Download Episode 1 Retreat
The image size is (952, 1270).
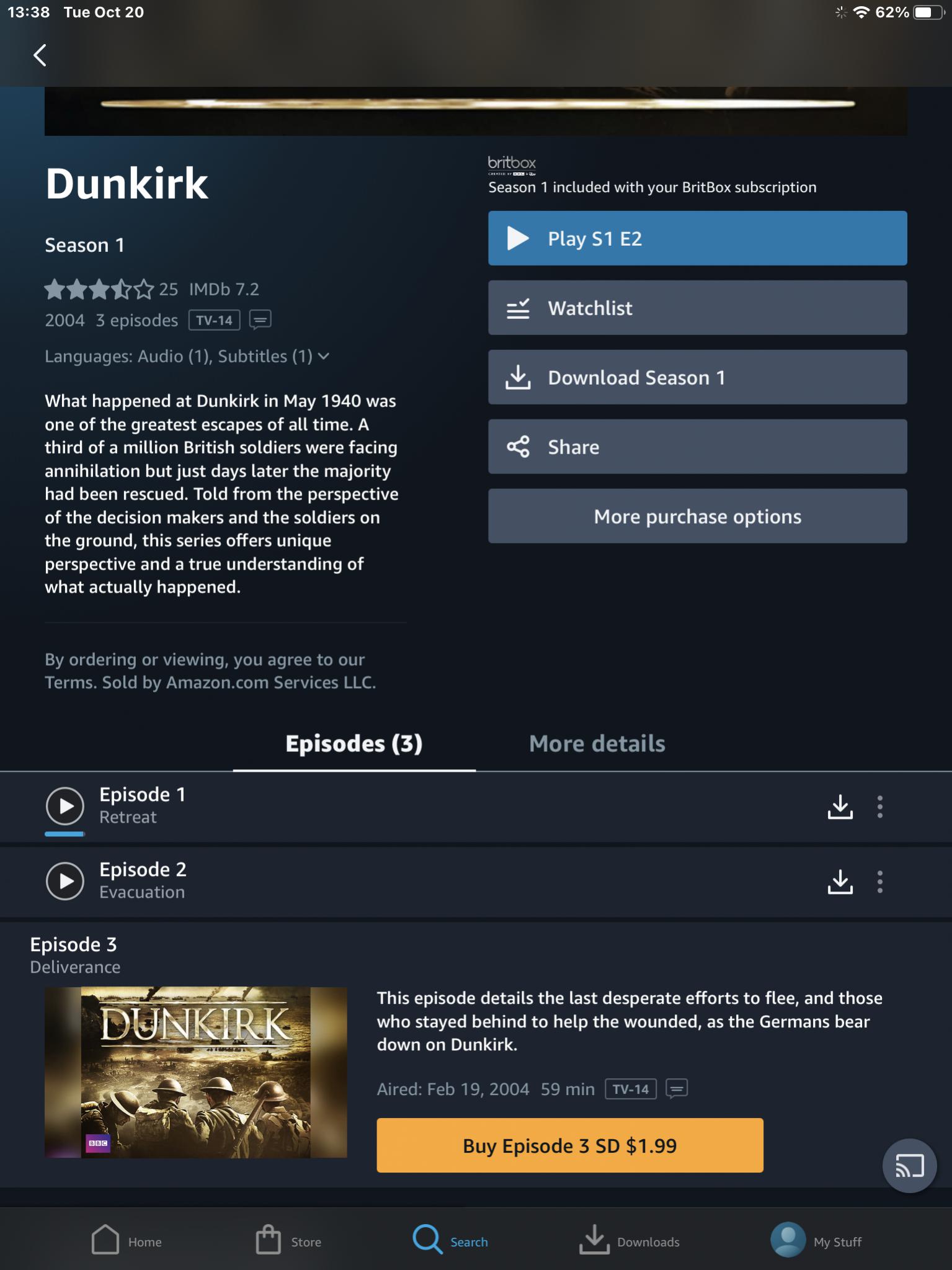tap(840, 807)
